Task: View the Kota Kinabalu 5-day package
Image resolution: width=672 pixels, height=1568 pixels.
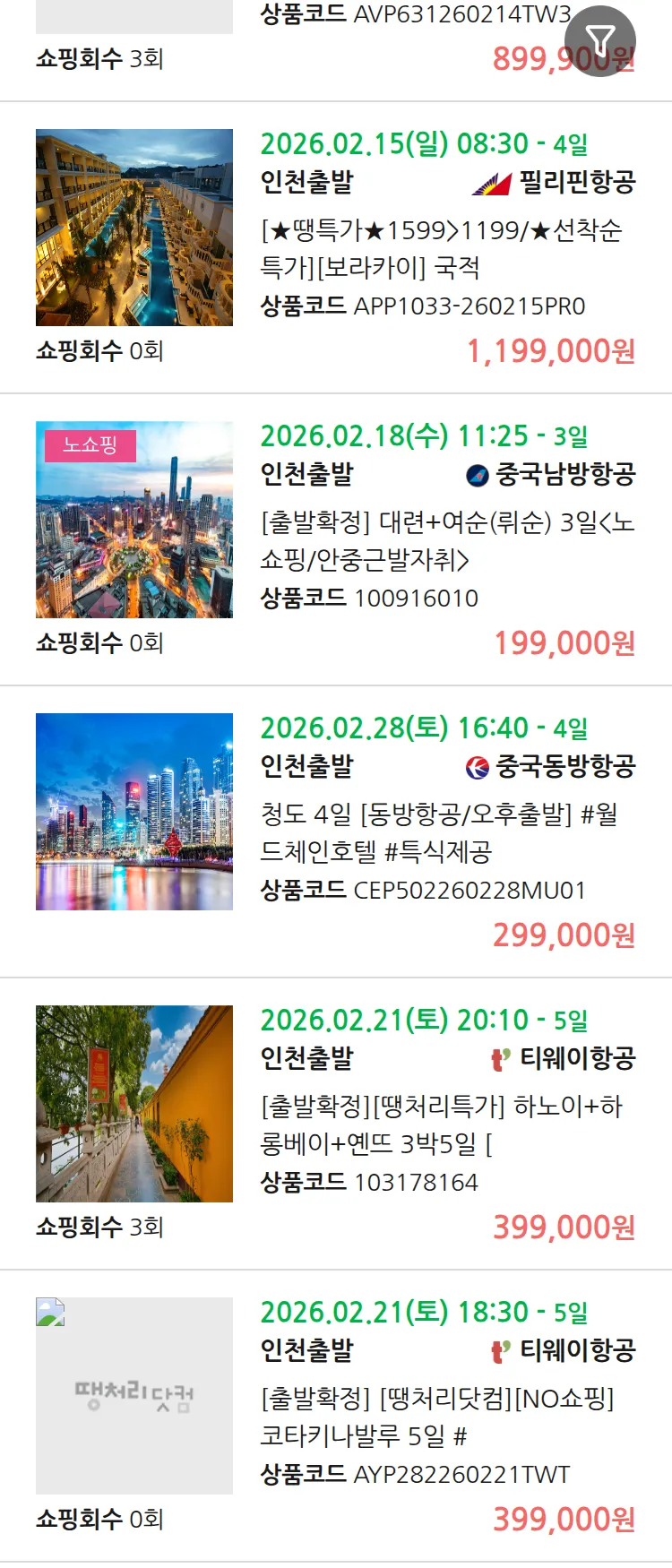Action: 437,1417
